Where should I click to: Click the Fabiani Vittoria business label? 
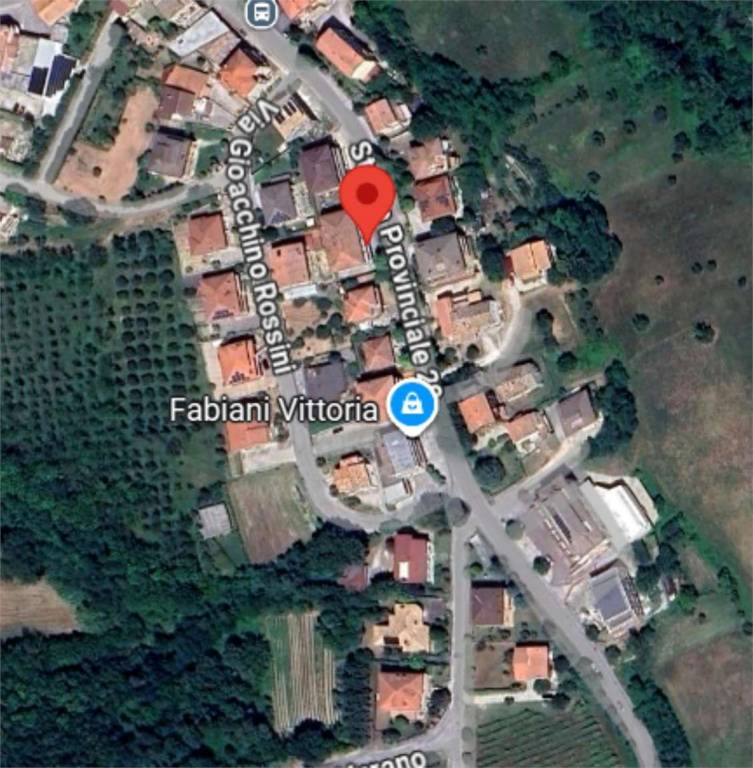pos(275,407)
